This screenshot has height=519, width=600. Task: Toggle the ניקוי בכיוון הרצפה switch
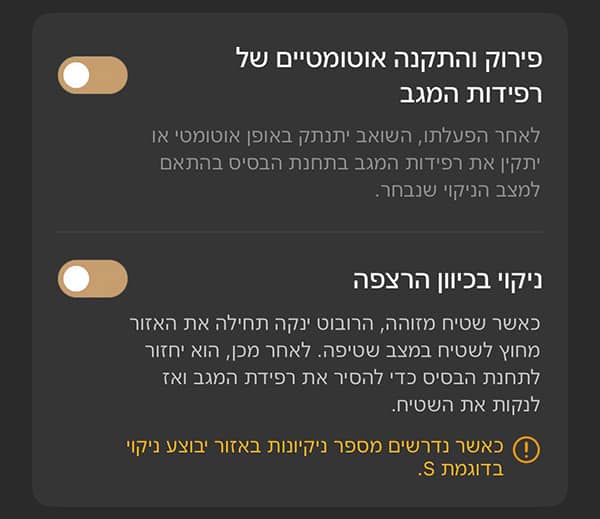93,279
